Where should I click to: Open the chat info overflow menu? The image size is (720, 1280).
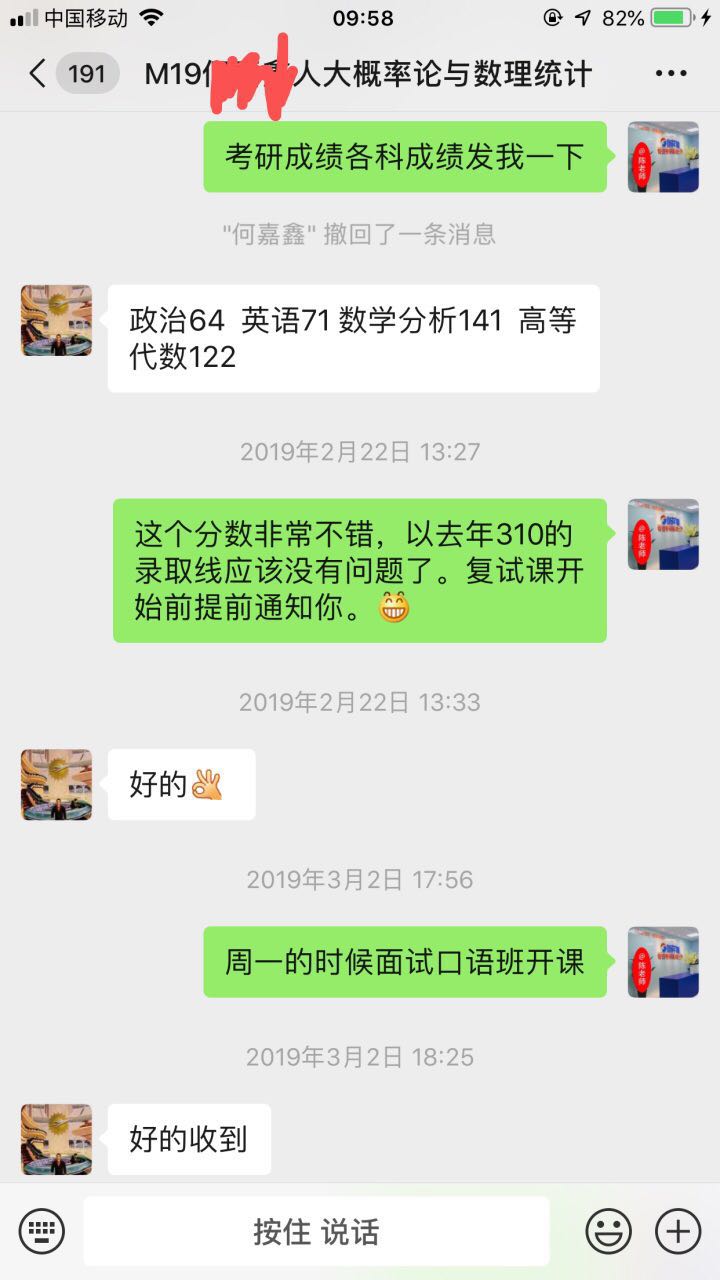coord(670,74)
